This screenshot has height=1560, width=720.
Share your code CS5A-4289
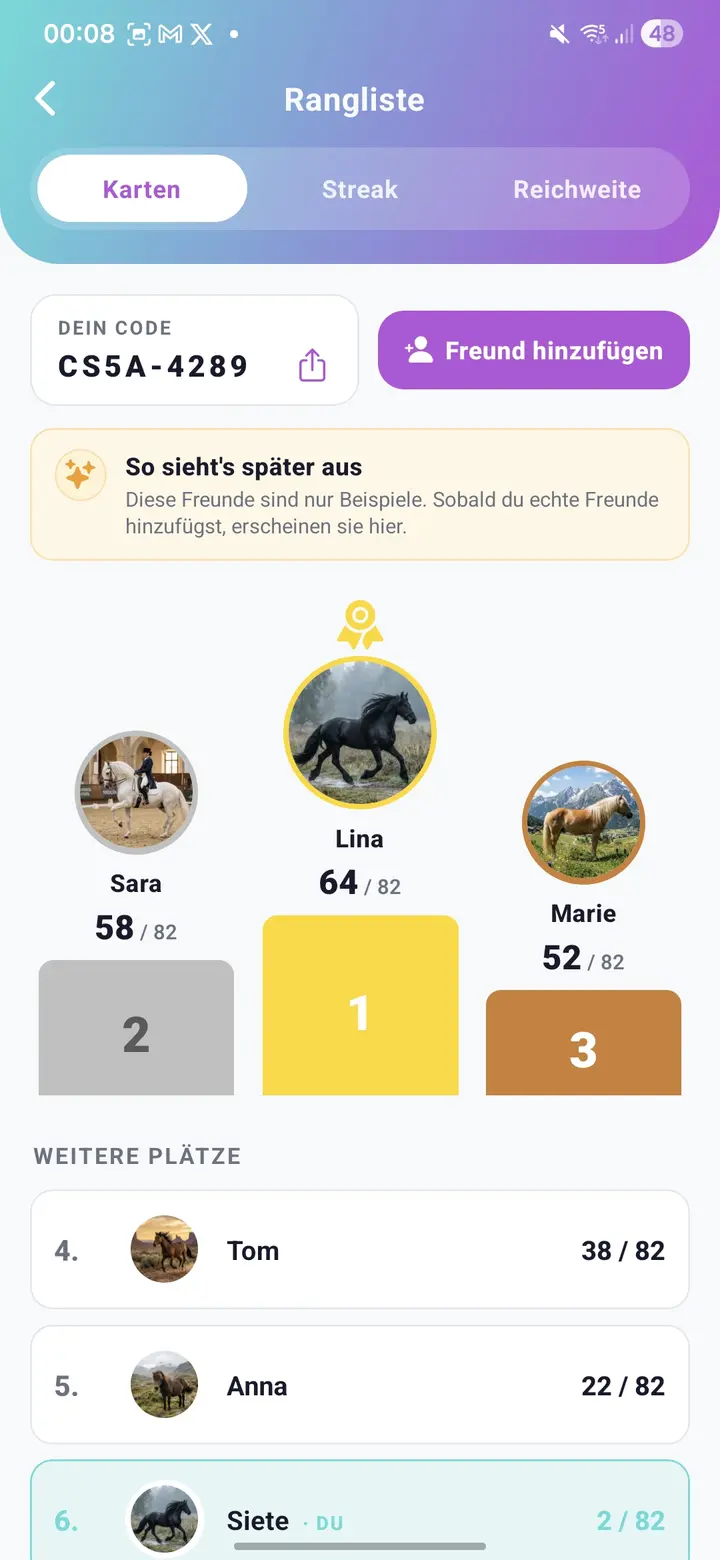pyautogui.click(x=312, y=365)
